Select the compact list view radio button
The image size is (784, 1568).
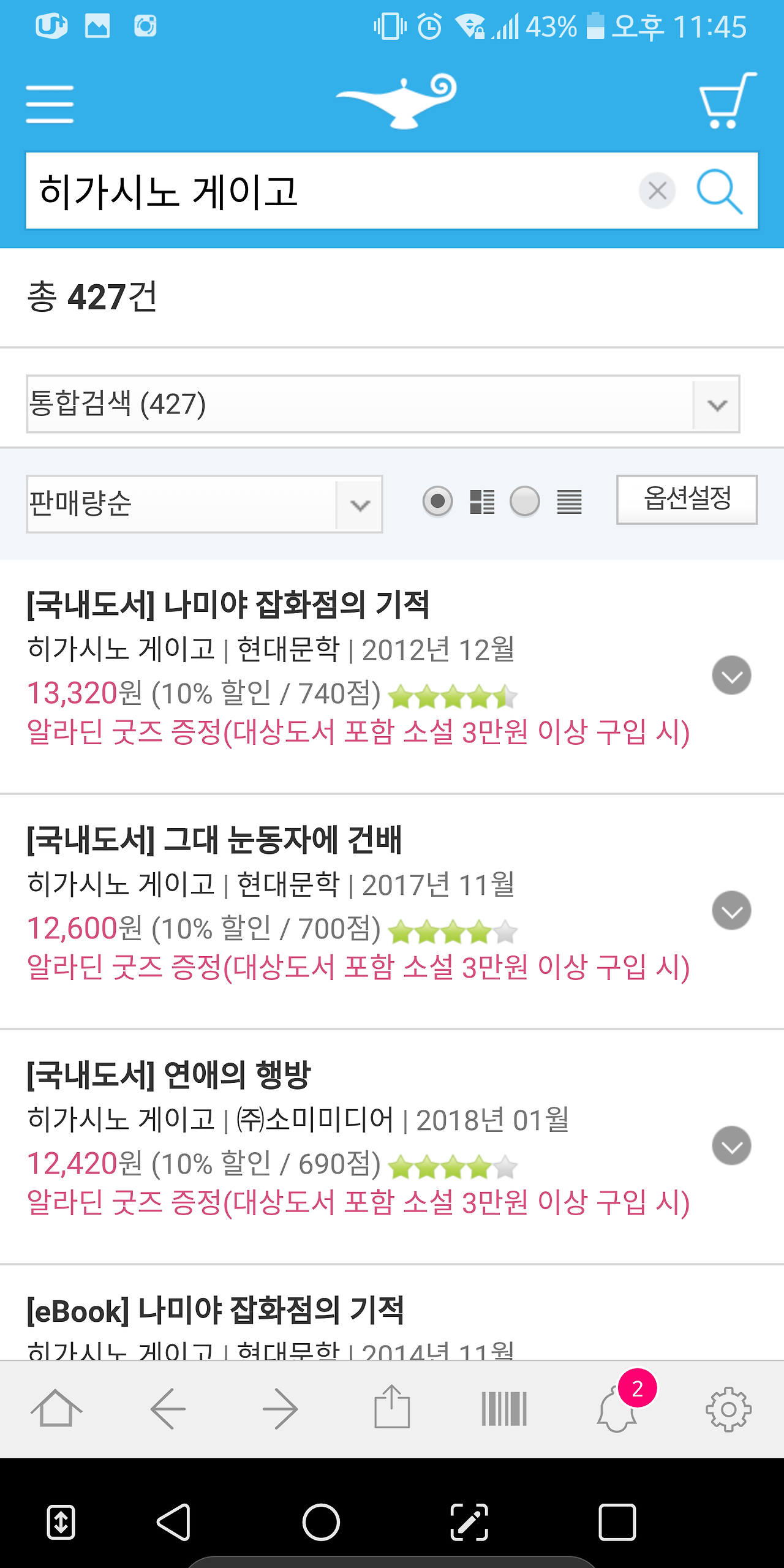[x=525, y=502]
